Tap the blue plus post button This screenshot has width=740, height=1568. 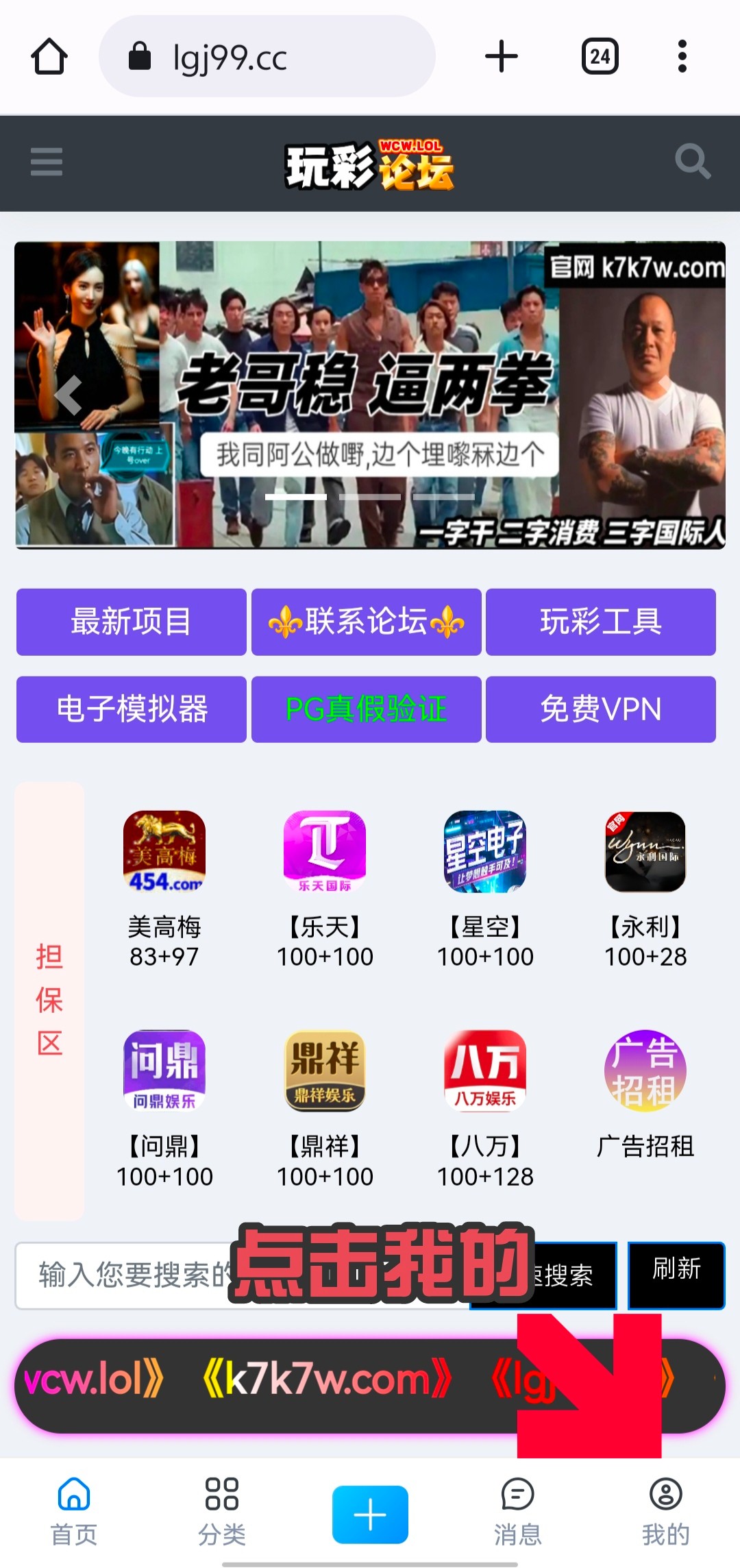370,1515
